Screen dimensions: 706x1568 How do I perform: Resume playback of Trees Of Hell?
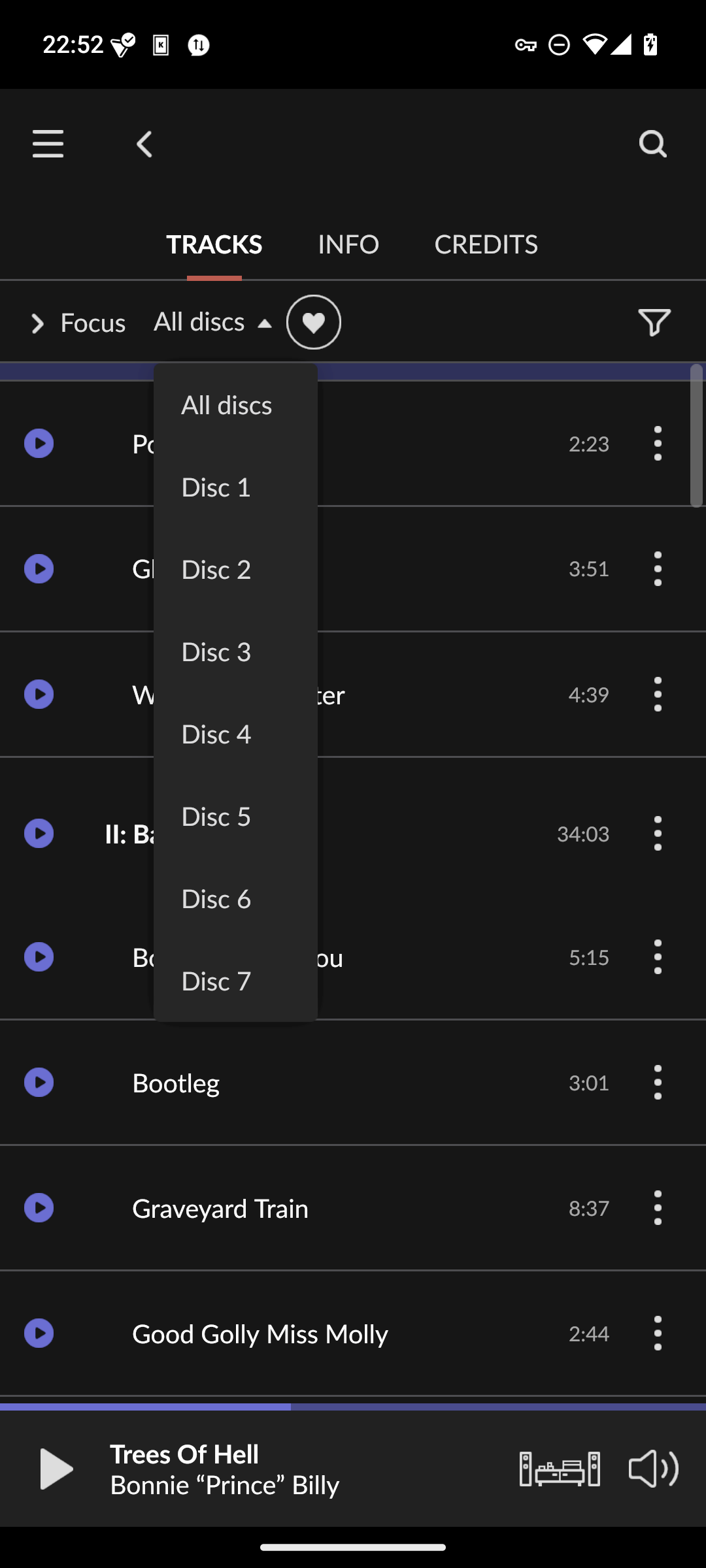[56, 1469]
